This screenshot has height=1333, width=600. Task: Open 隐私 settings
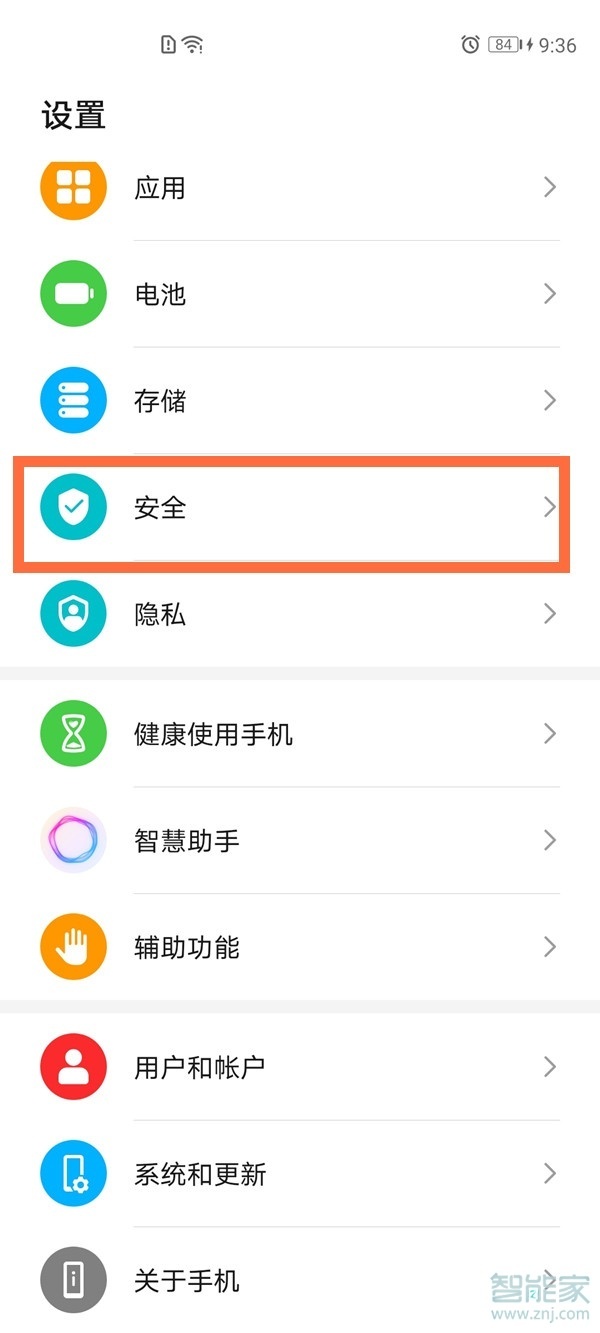(300, 614)
